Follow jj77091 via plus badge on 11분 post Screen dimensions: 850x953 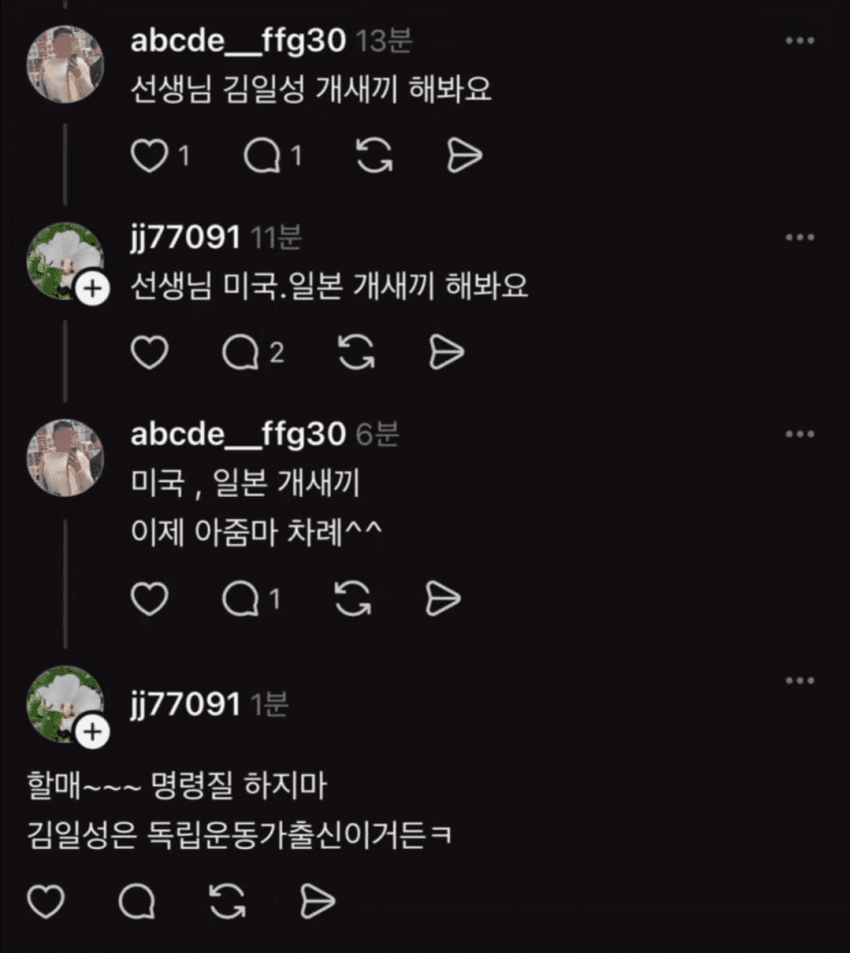[x=92, y=291]
